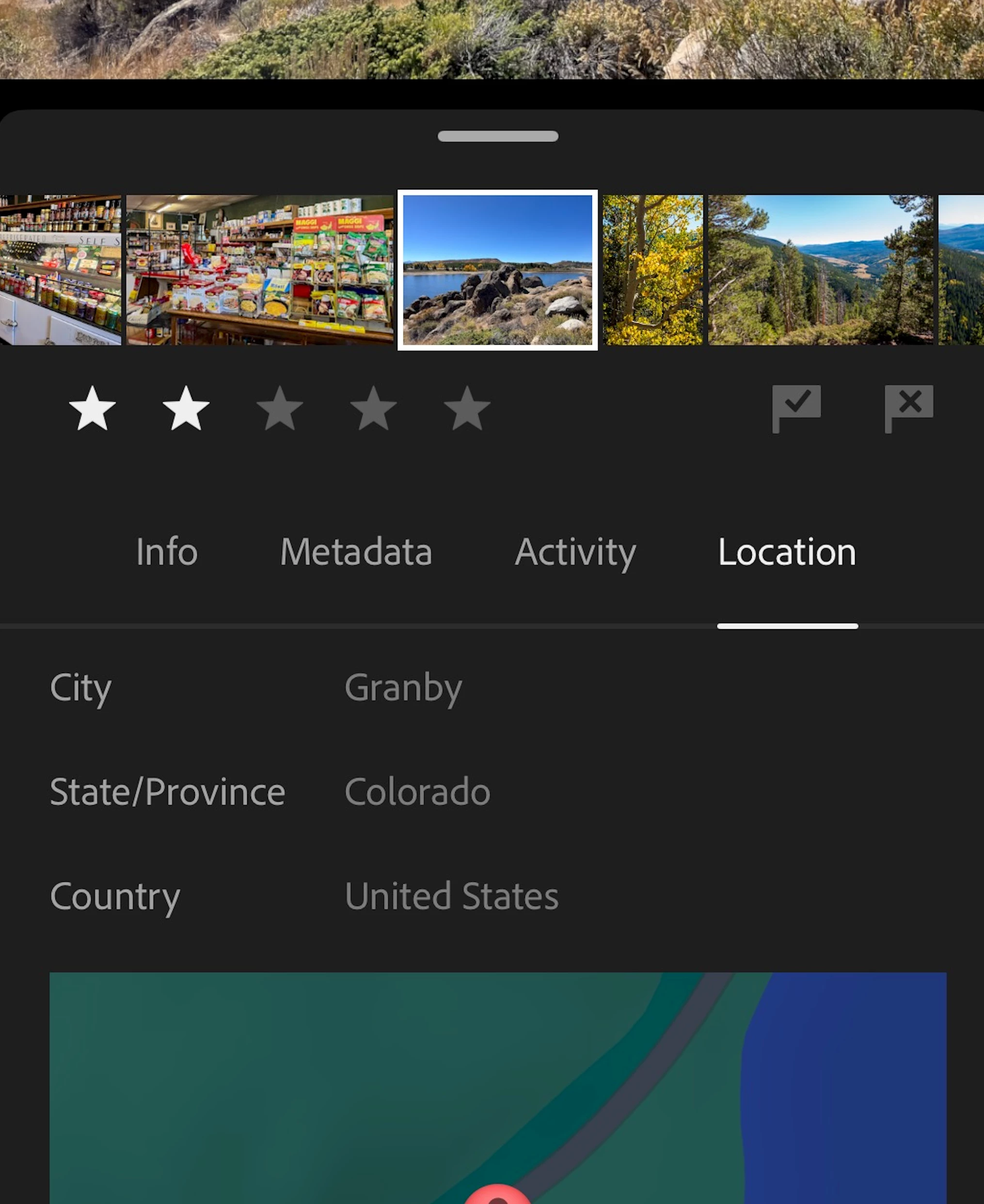
Task: Open the Metadata tab
Action: [x=356, y=552]
